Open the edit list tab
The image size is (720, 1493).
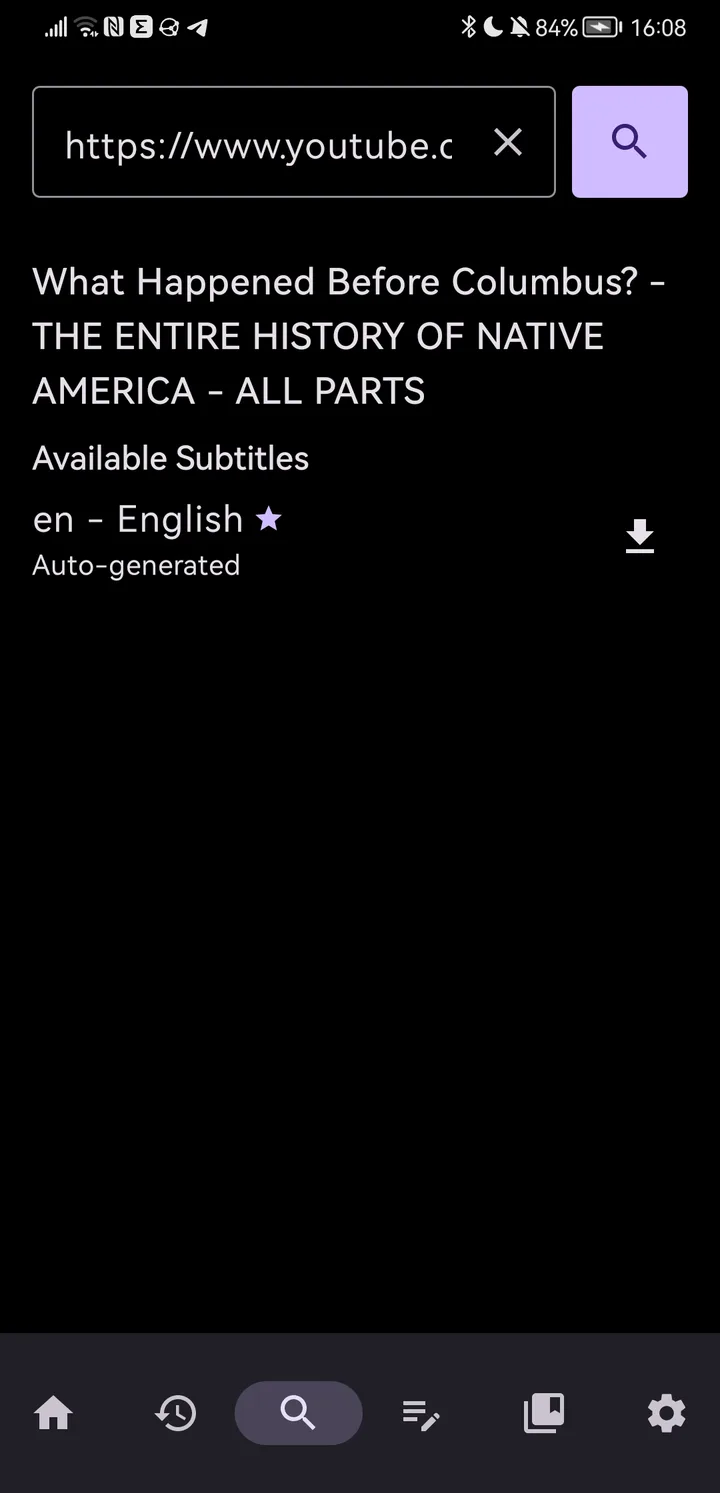pos(421,1413)
